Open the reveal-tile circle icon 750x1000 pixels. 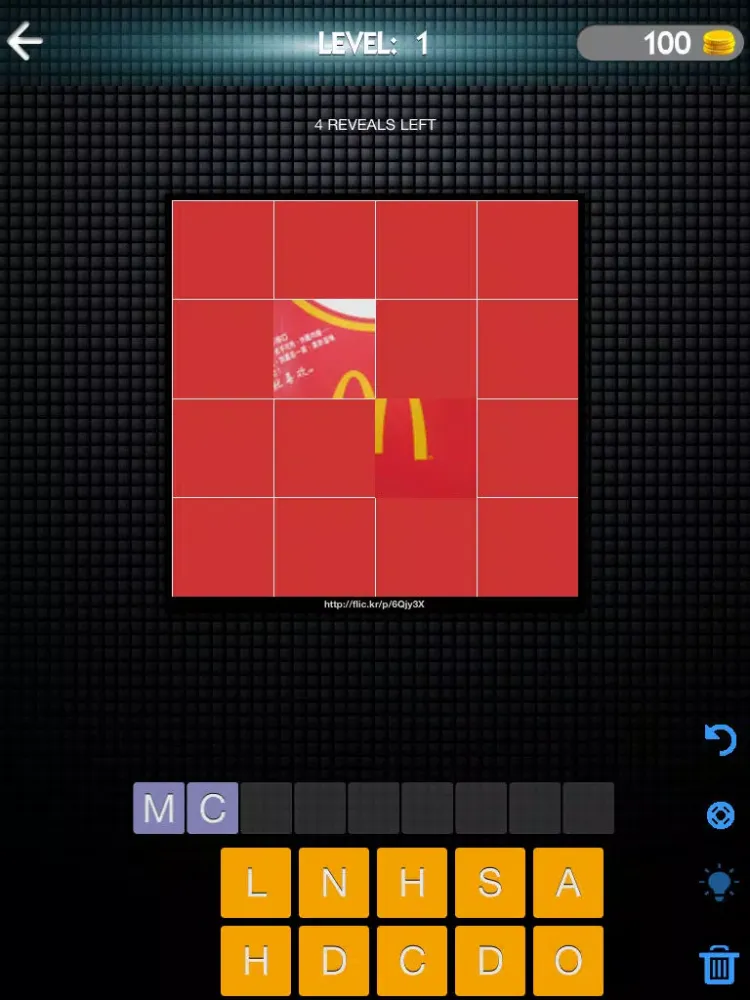tap(720, 815)
